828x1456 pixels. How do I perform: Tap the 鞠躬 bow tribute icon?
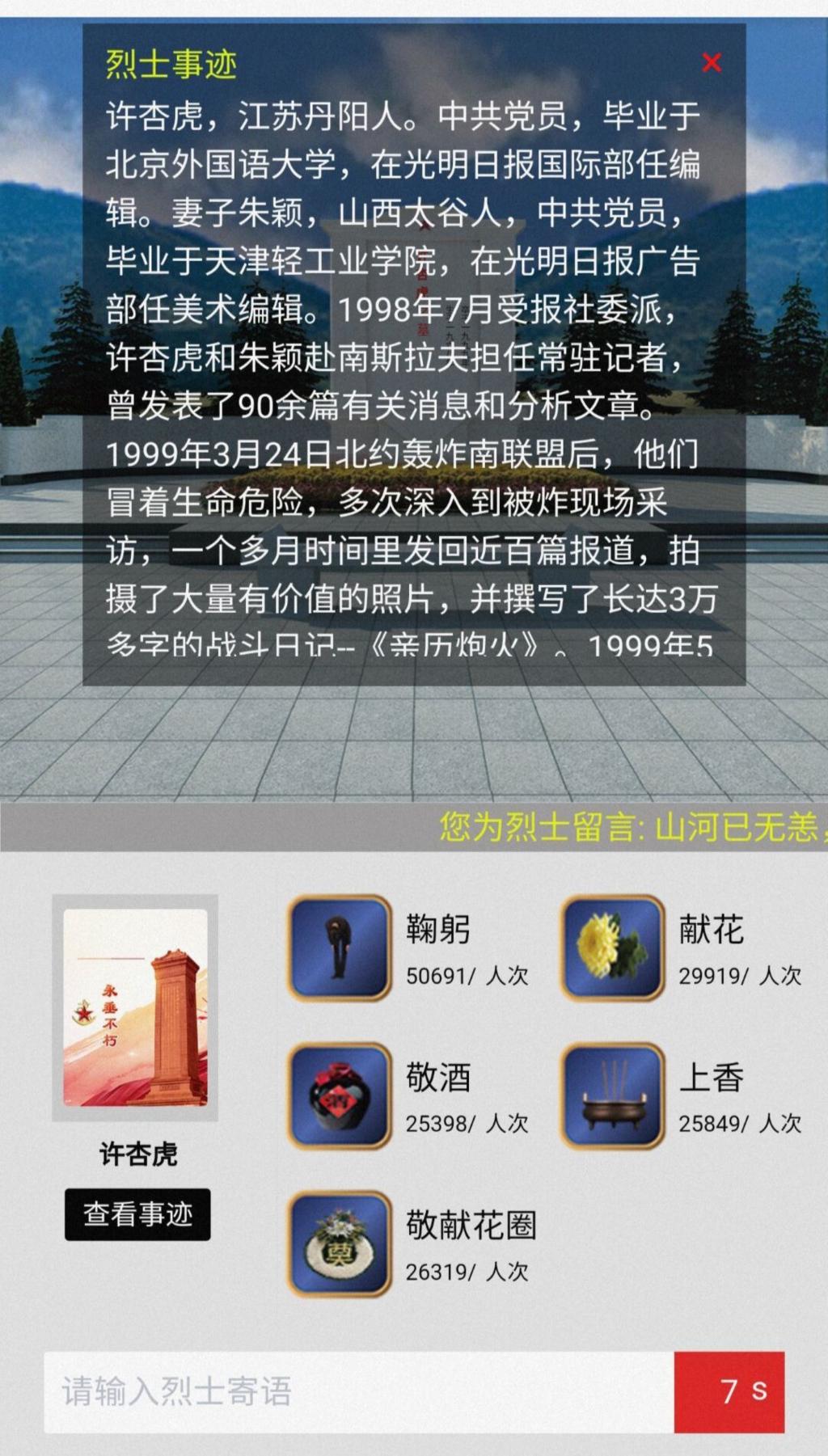(340, 947)
